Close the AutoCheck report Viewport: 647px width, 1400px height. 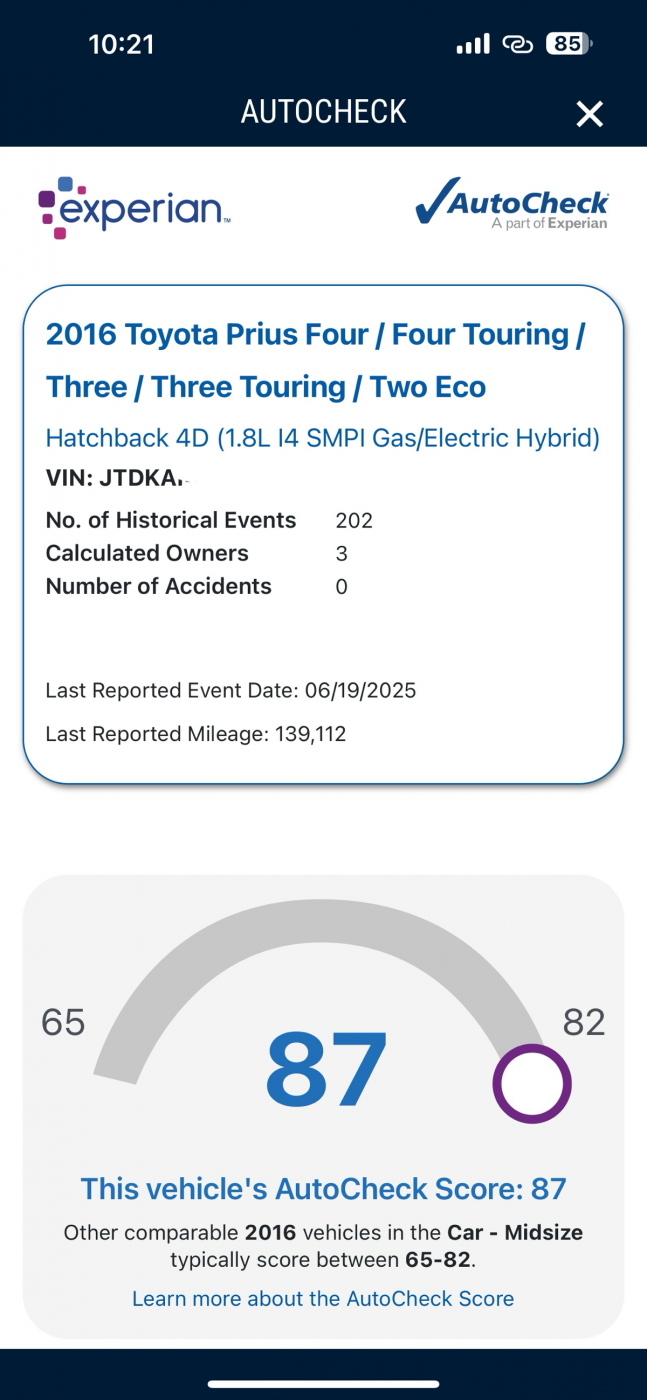[589, 114]
